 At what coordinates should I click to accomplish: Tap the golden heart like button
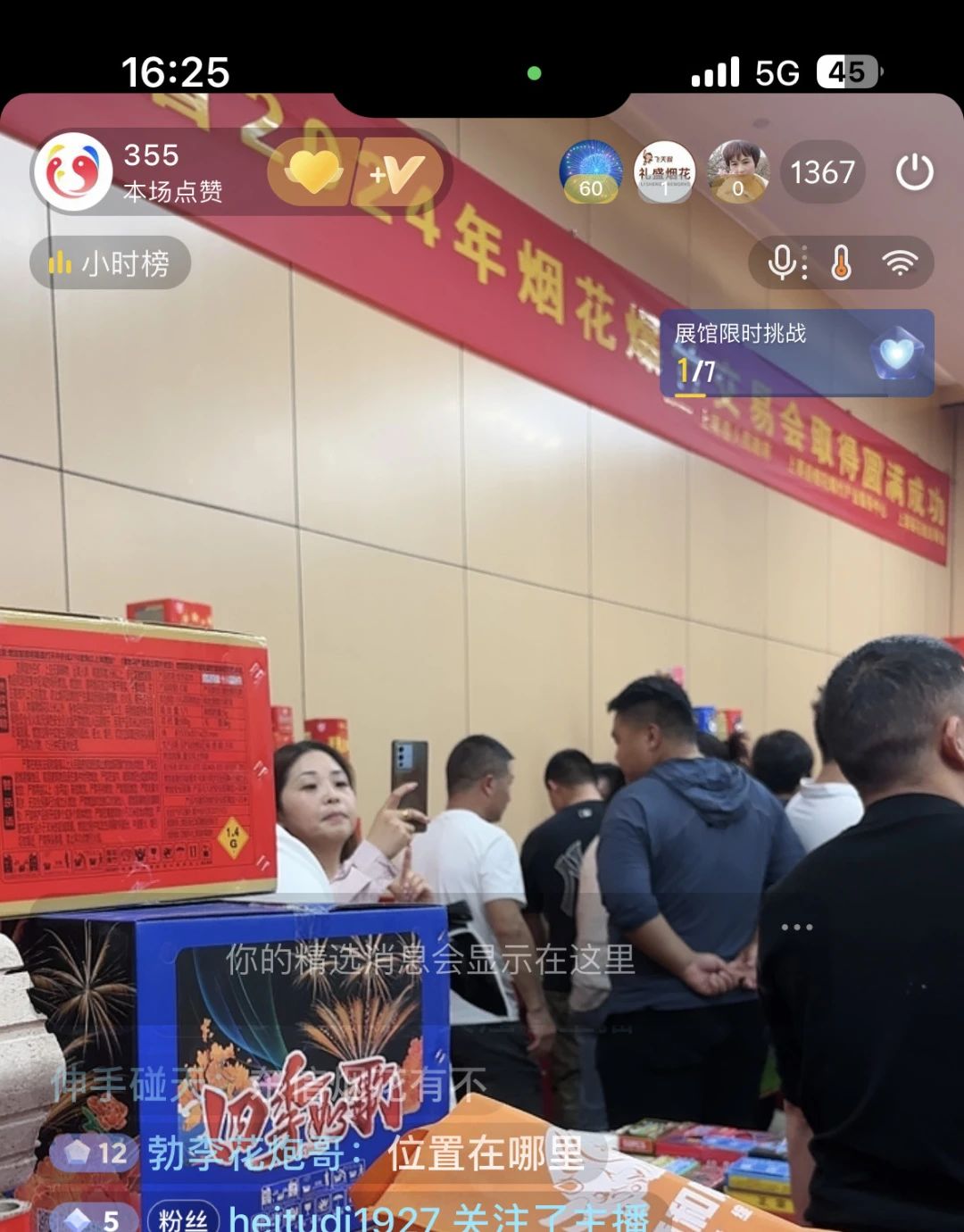point(312,171)
